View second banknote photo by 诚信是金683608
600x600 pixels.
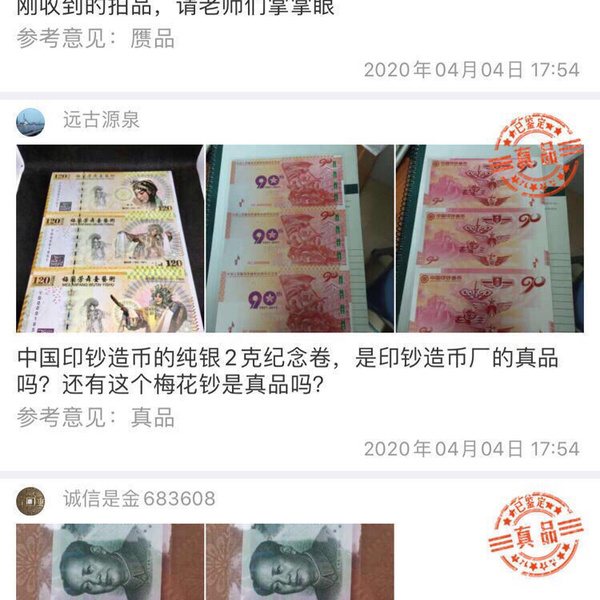coord(299,562)
